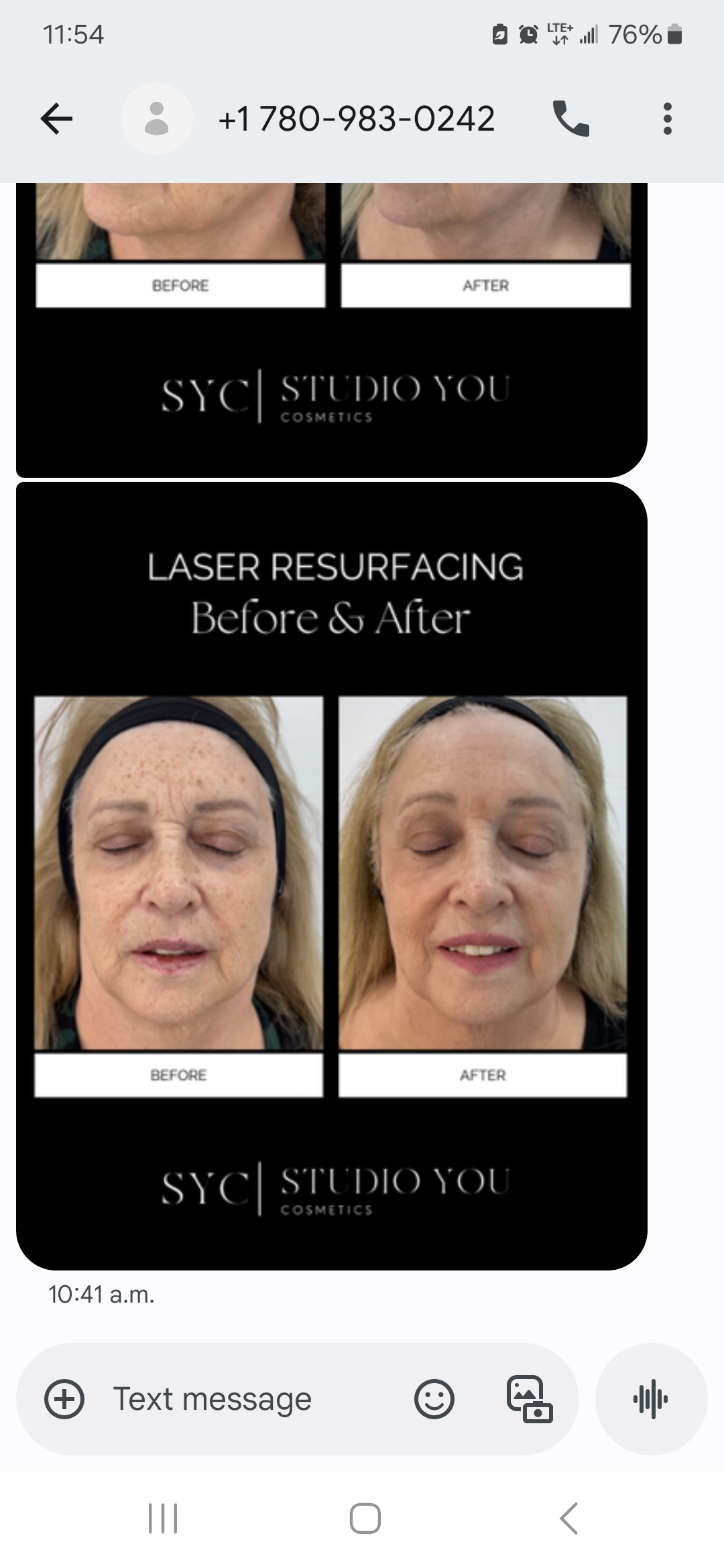Open contact avatar for +1 780-983-0242

pos(156,119)
